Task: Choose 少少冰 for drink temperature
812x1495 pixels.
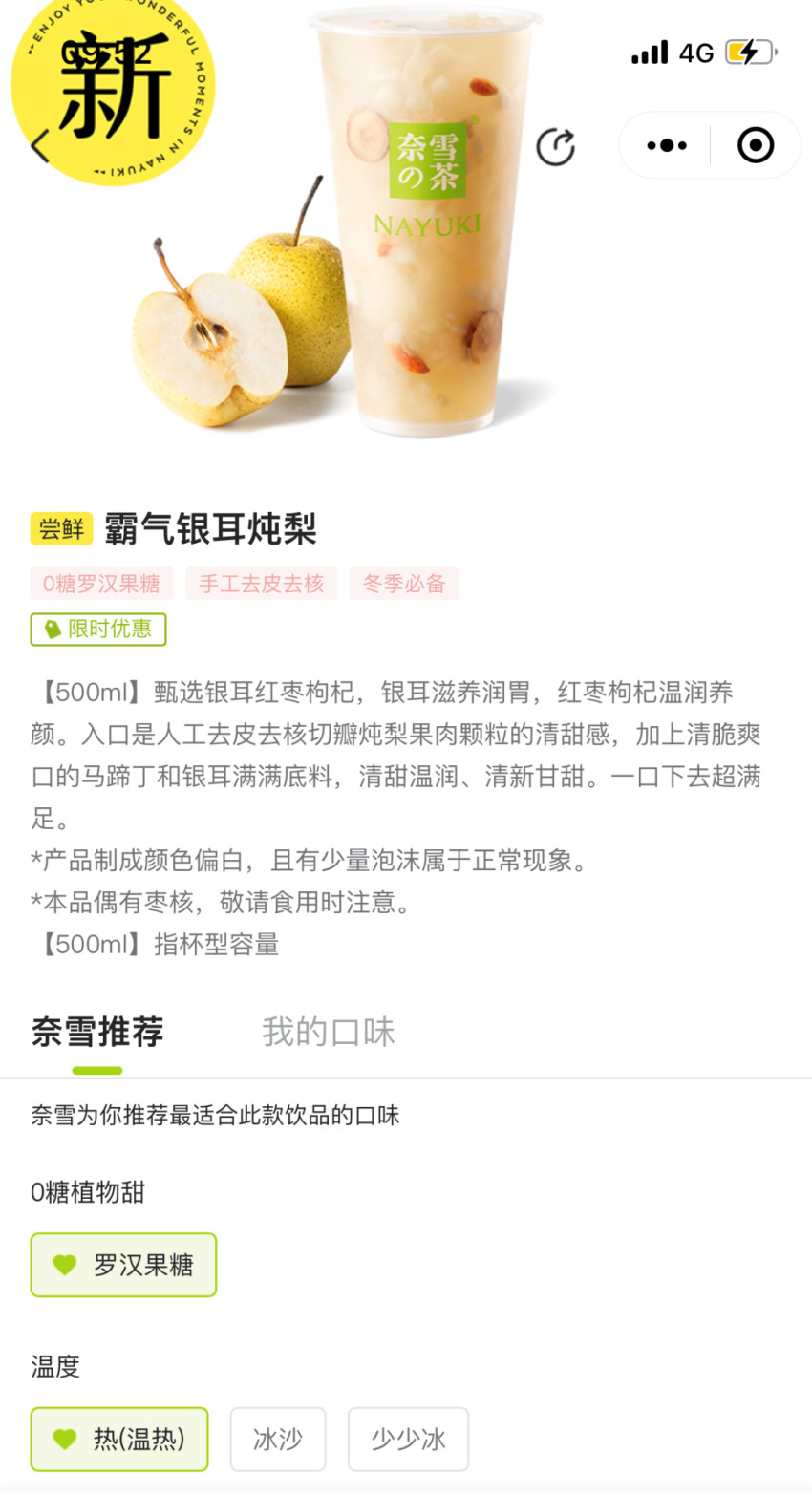Action: pyautogui.click(x=408, y=1439)
